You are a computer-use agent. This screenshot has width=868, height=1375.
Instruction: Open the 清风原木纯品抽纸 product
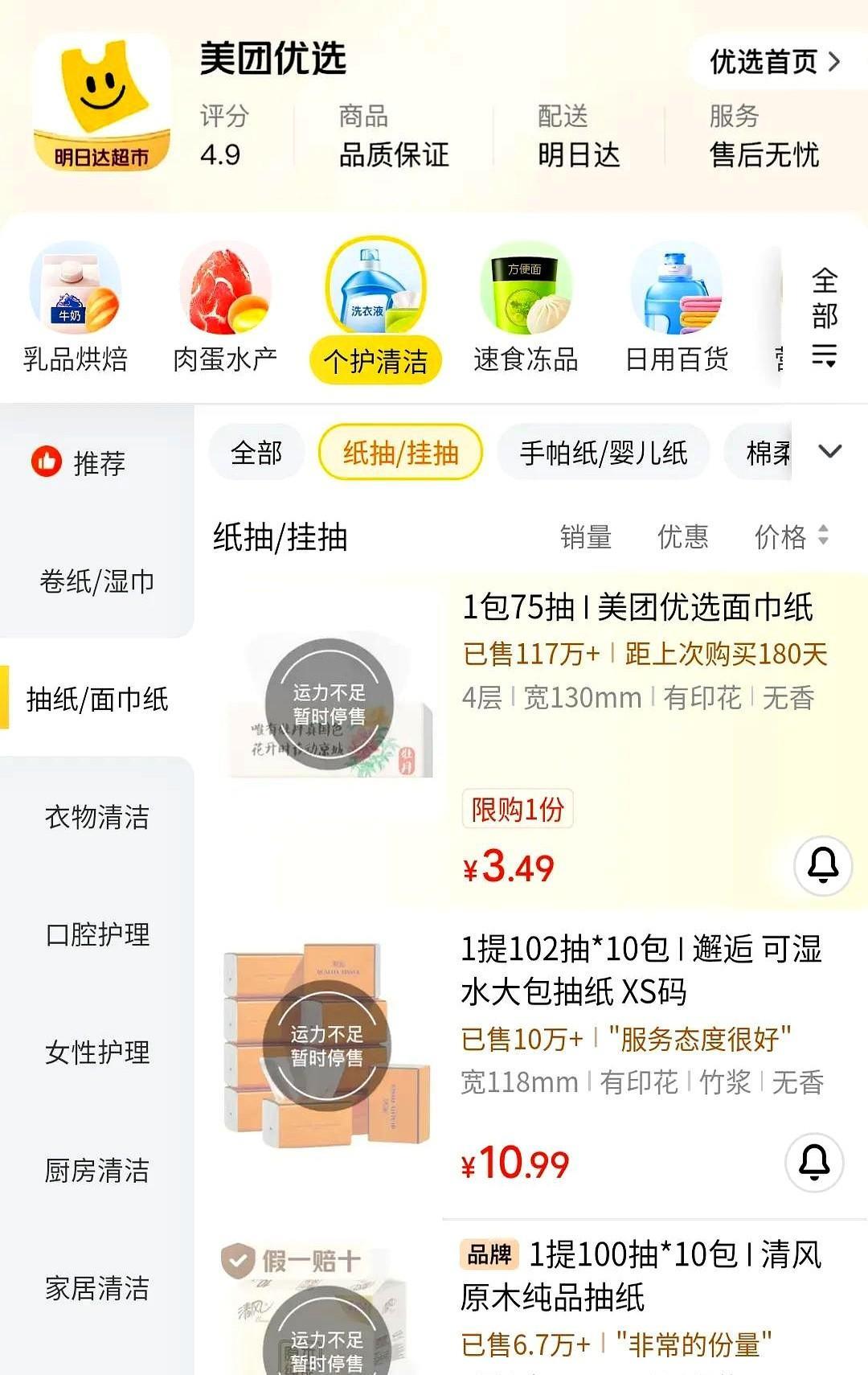(x=641, y=1275)
